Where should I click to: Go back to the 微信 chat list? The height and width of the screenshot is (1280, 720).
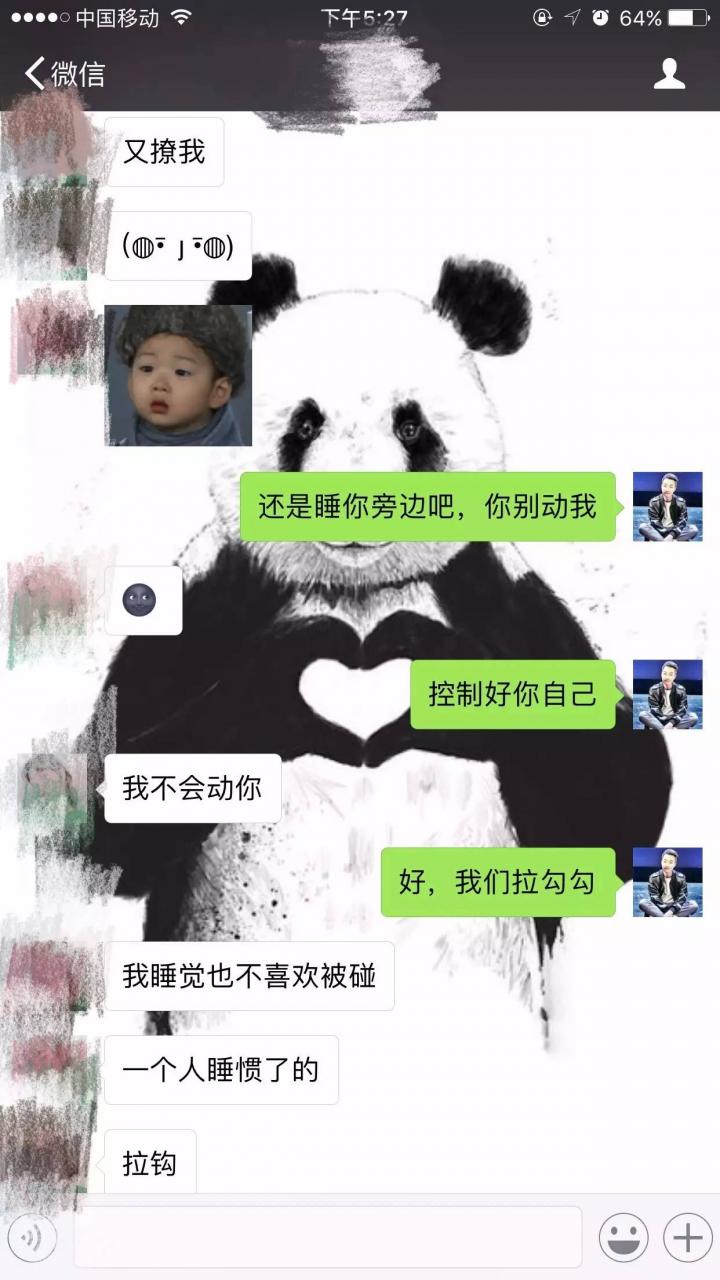64,74
